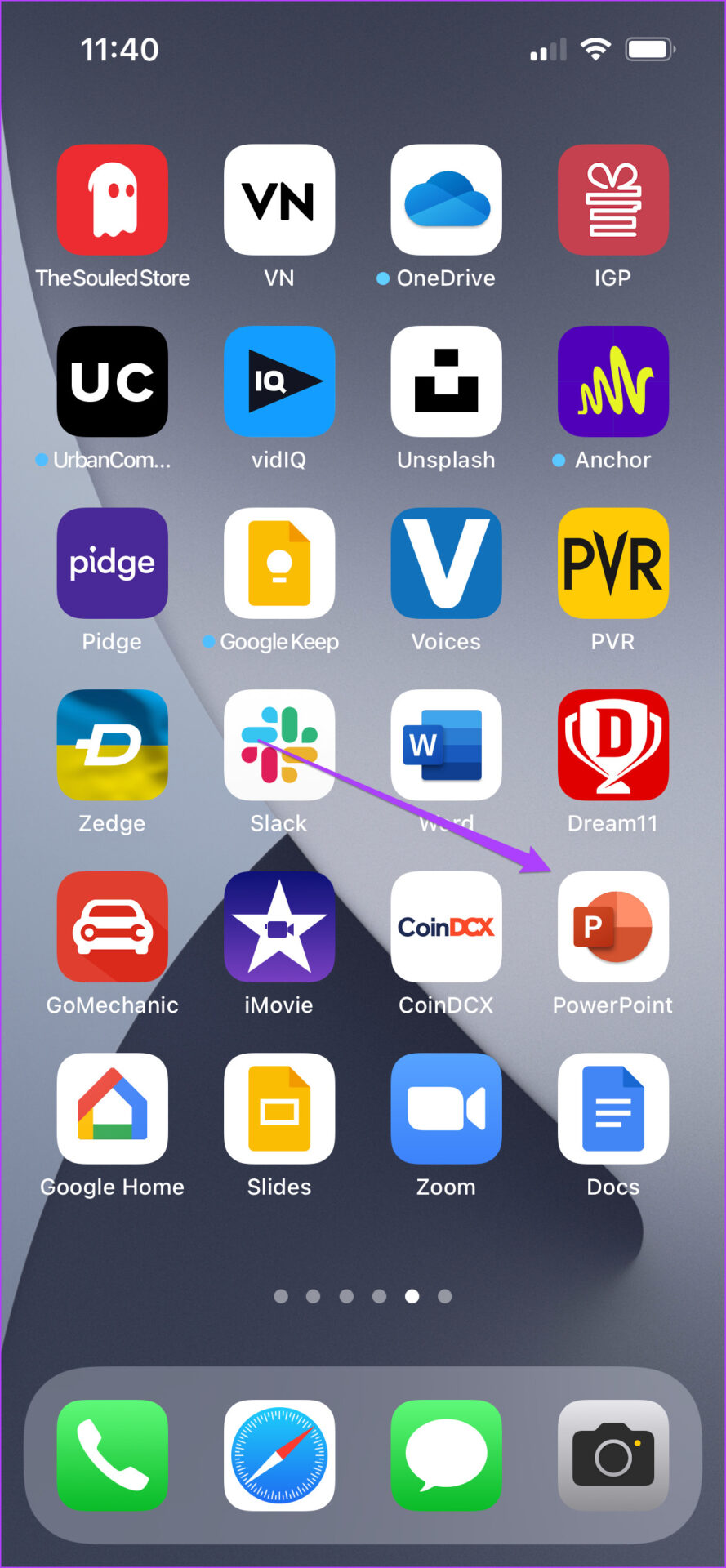The width and height of the screenshot is (726, 1568).
Task: Open Google Keep notes
Action: (278, 563)
